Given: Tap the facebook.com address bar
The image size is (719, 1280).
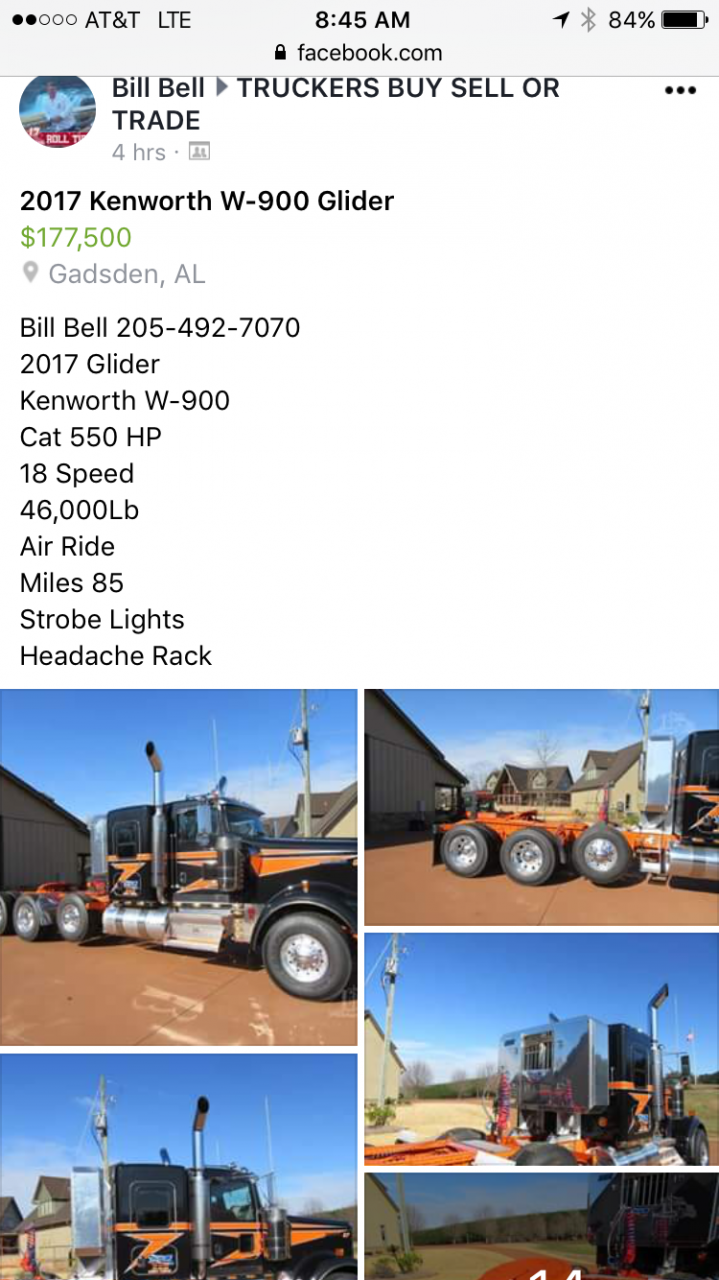Looking at the screenshot, I should click(359, 53).
